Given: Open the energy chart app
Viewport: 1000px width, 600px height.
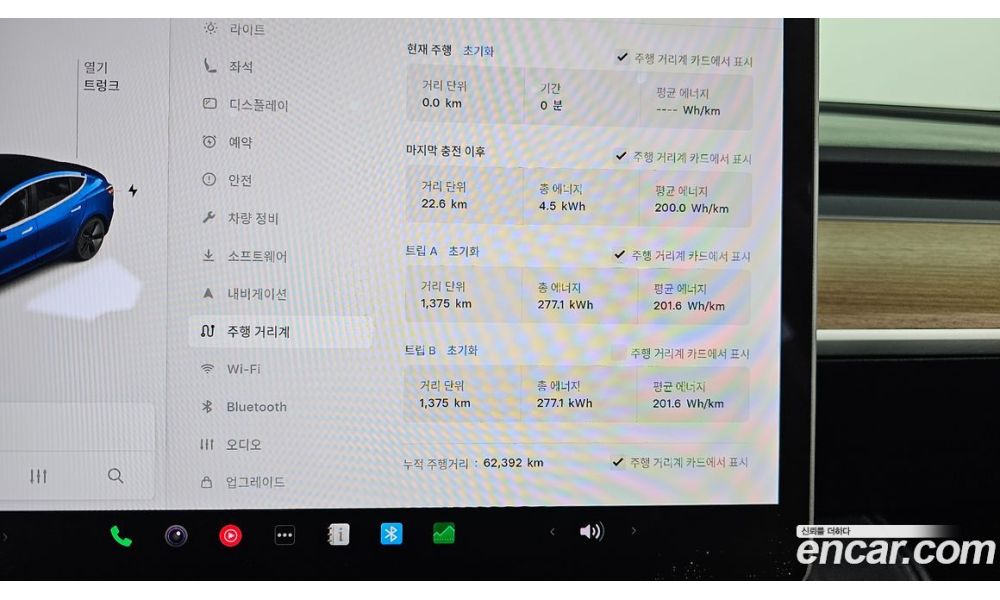Looking at the screenshot, I should [x=444, y=534].
